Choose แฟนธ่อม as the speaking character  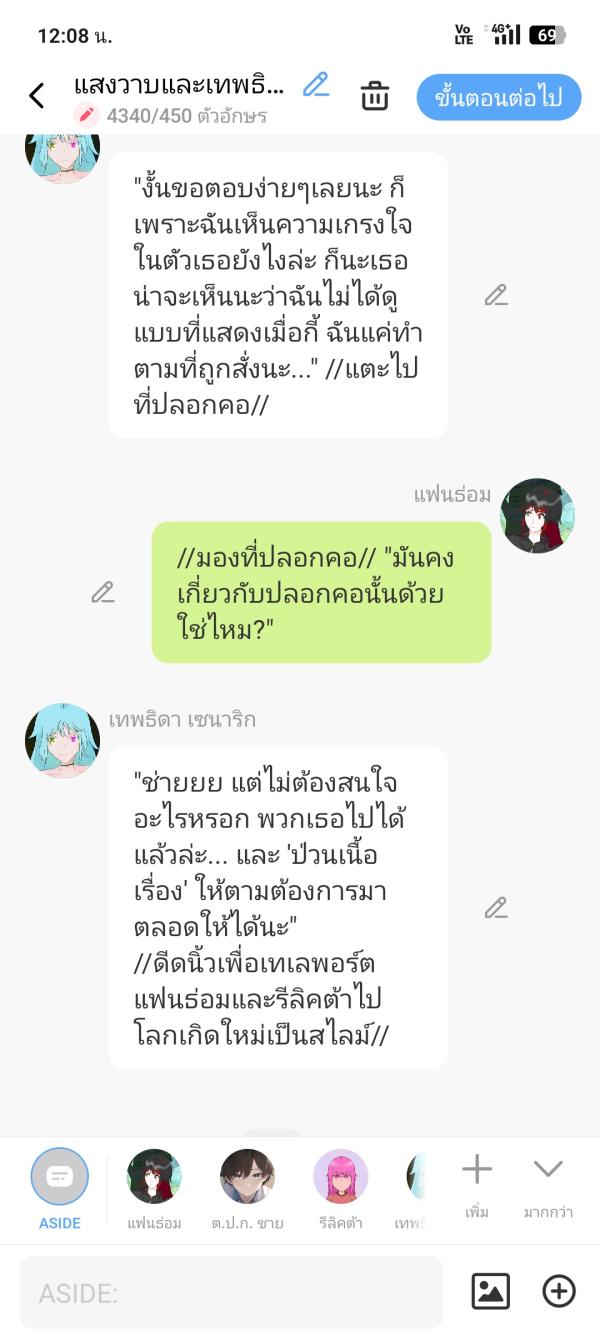click(x=154, y=1185)
